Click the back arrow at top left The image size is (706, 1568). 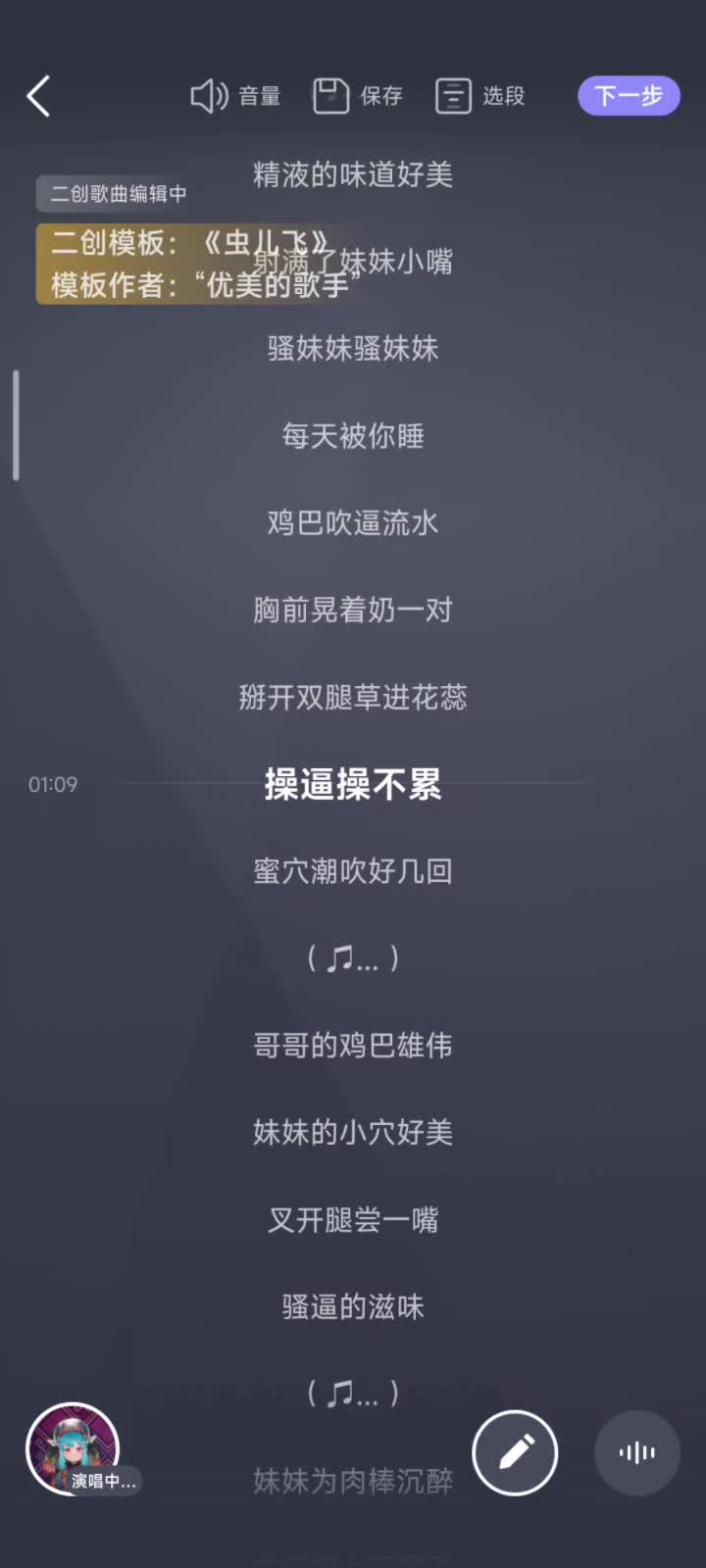point(39,97)
